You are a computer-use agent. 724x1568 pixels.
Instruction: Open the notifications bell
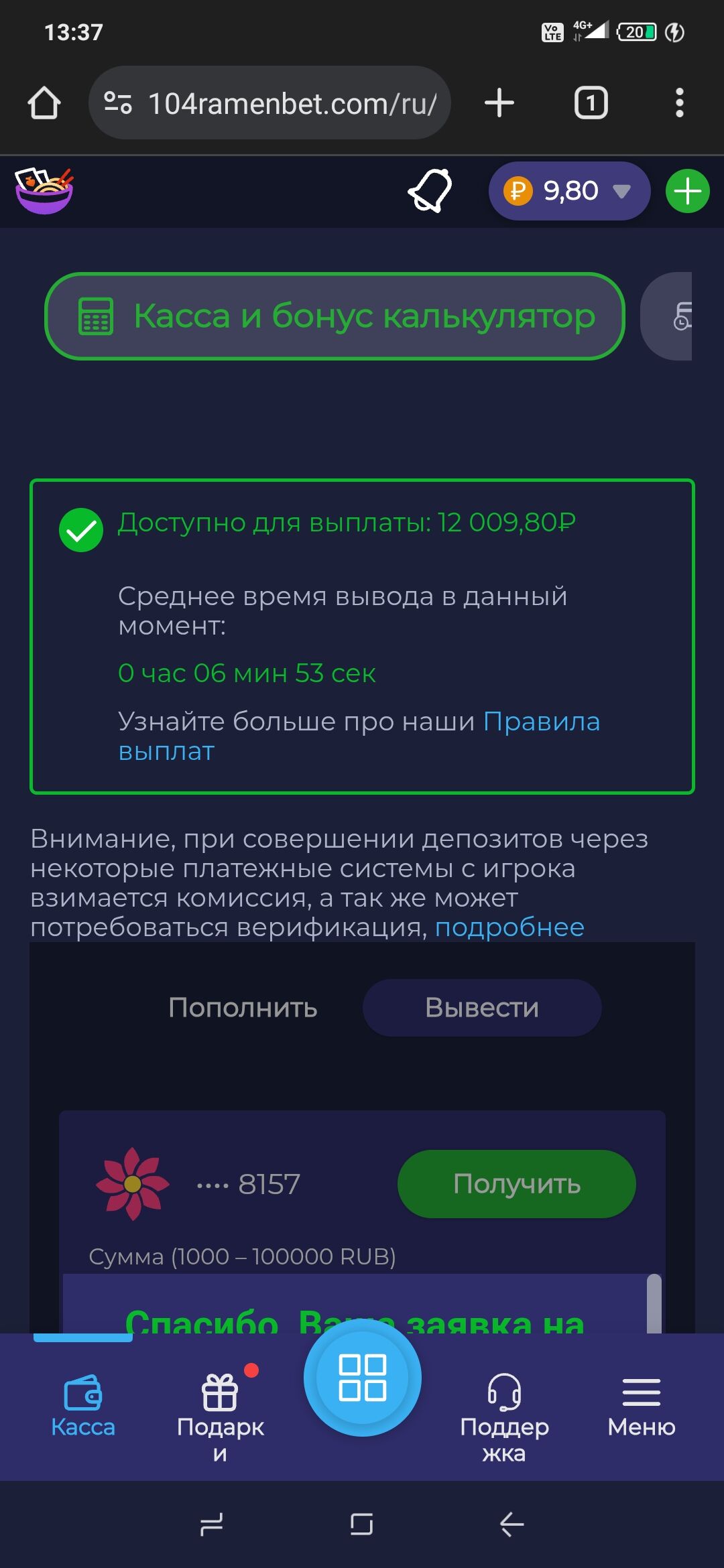click(430, 191)
